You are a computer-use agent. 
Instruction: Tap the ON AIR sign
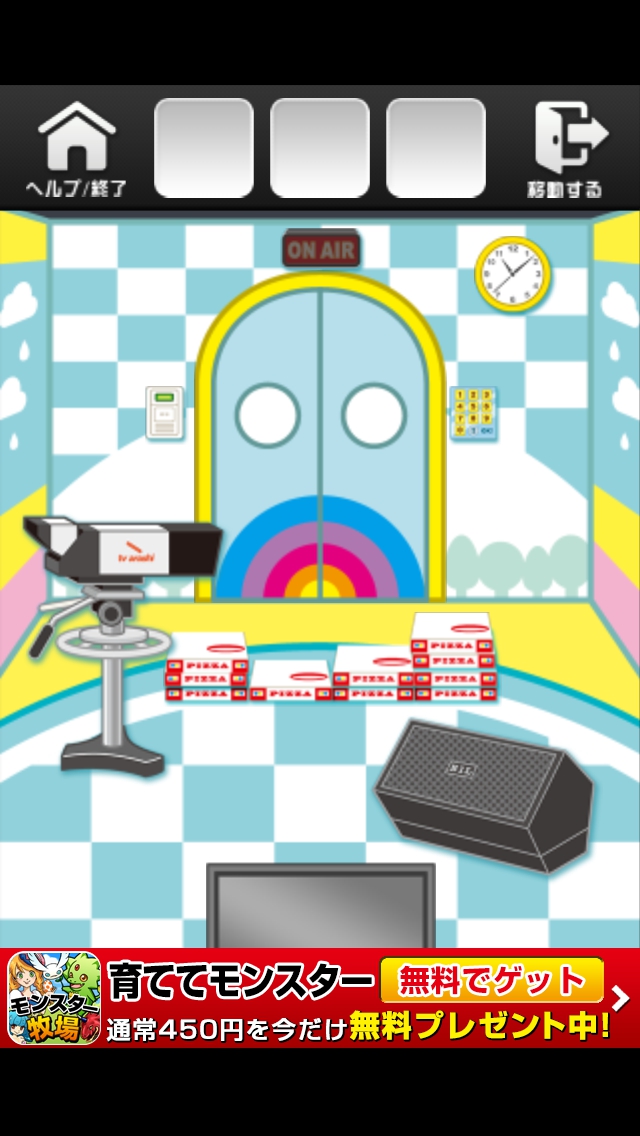click(320, 249)
